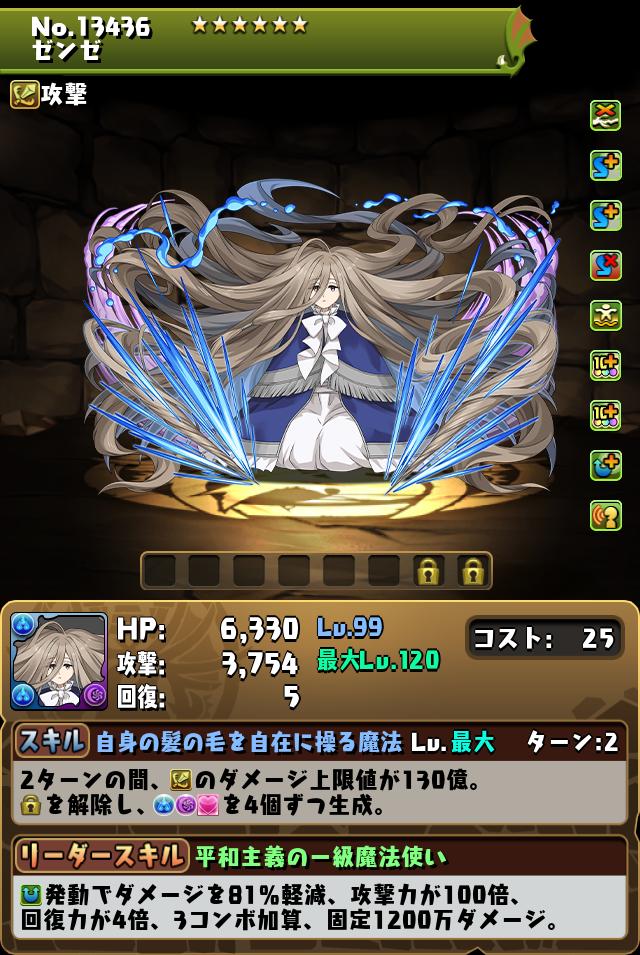Viewport: 640px width, 955px height.
Task: Tap the last locked latent slot
Action: tap(472, 571)
